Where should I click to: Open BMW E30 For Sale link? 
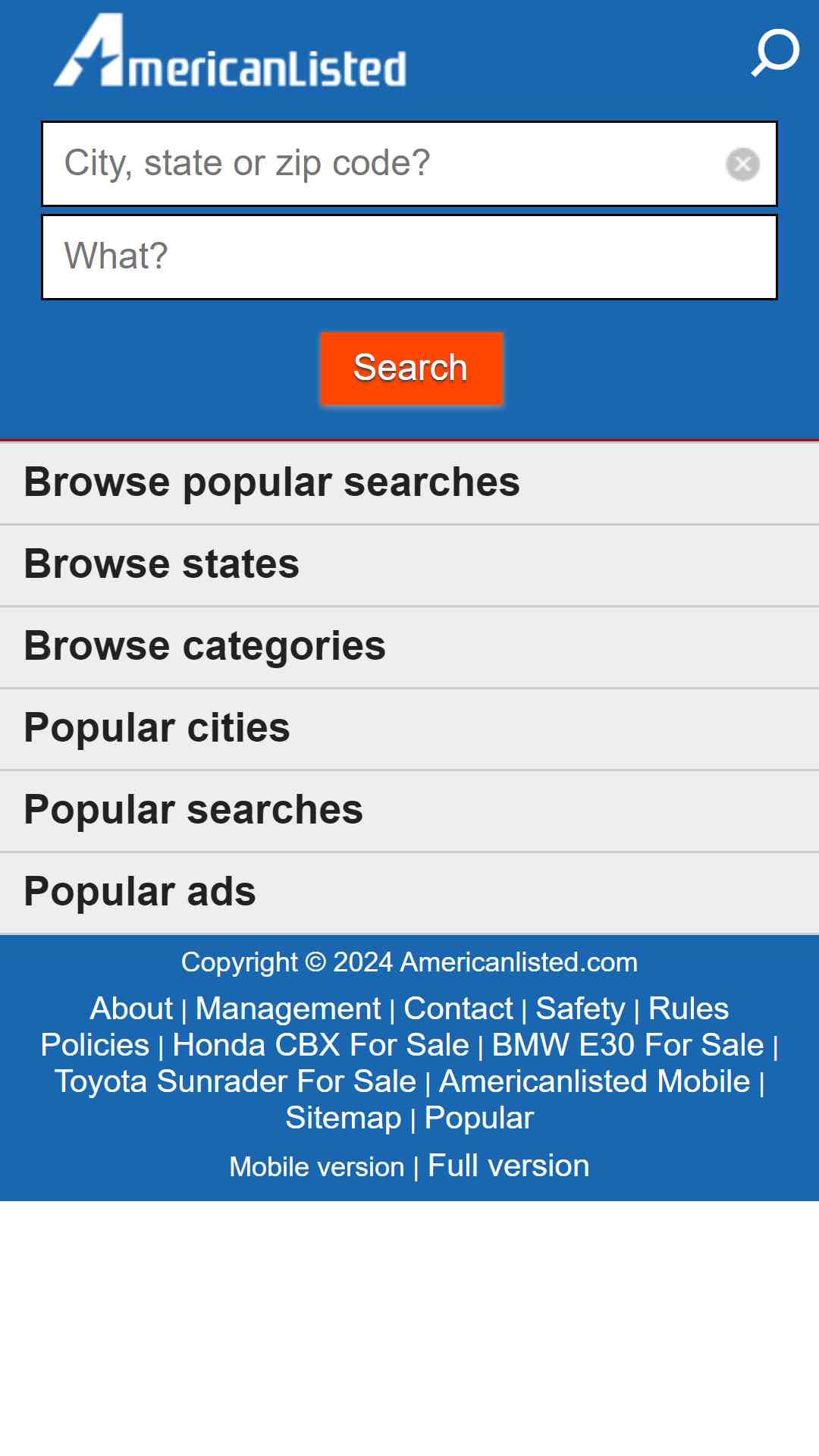[x=628, y=1045]
